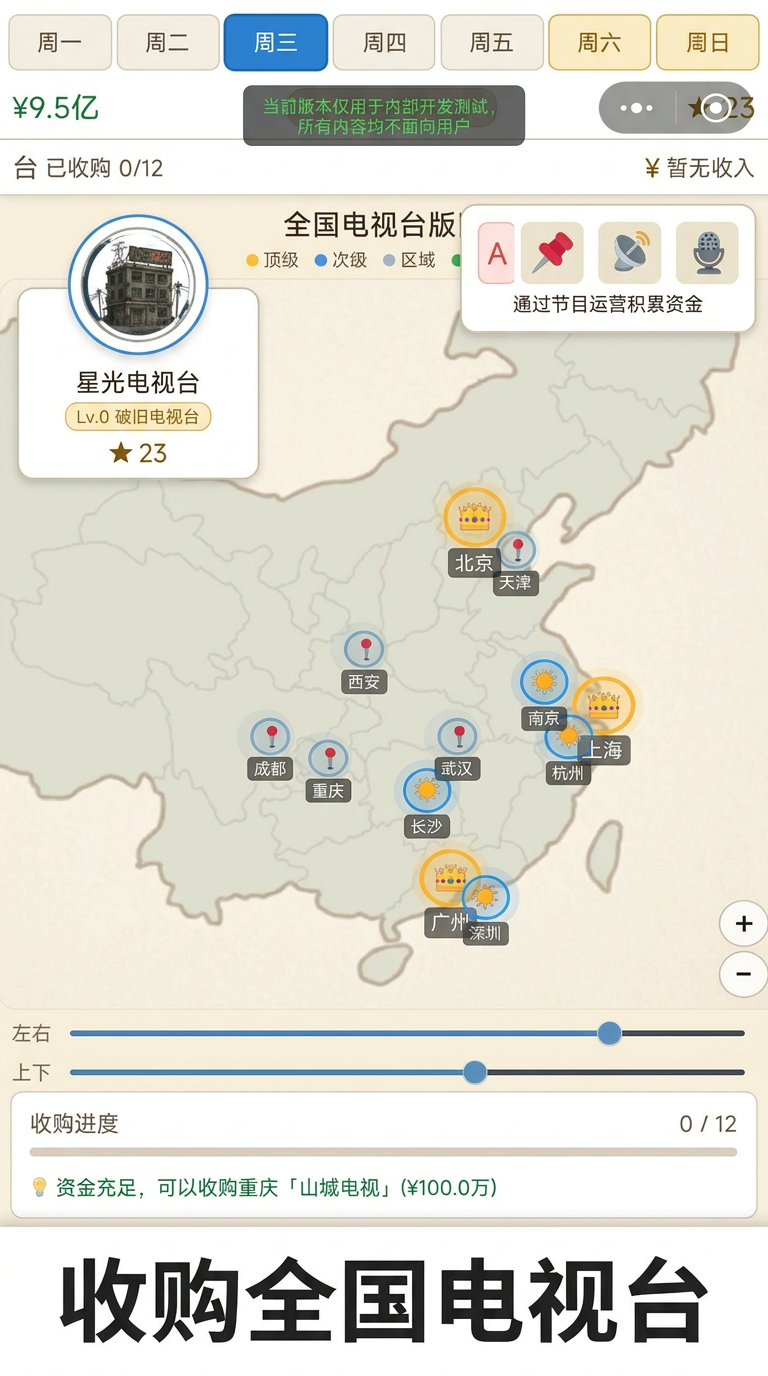The image size is (768, 1376).
Task: Open the 周日 tab
Action: pyautogui.click(x=707, y=42)
